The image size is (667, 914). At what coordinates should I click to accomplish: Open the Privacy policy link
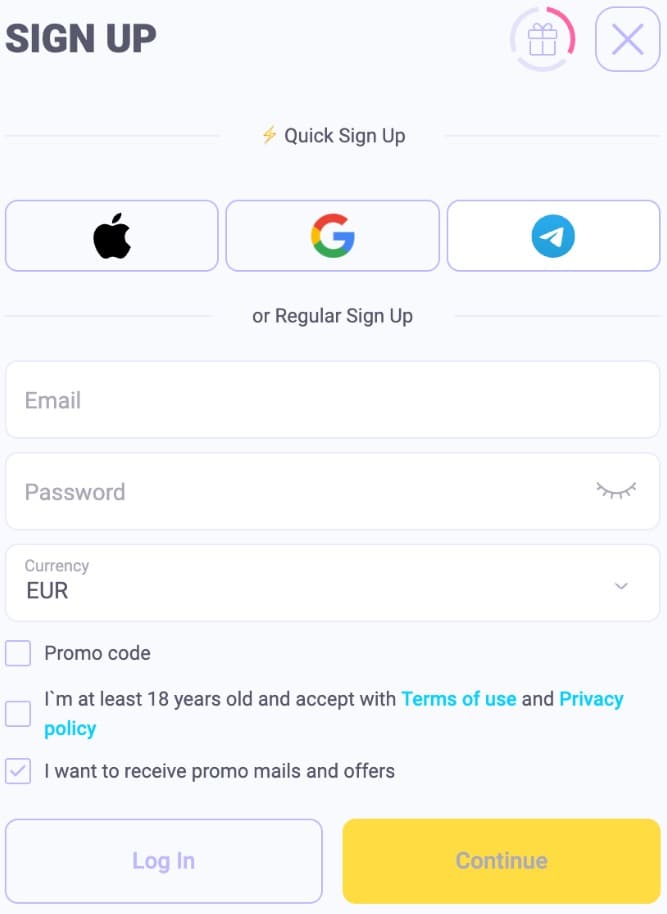(x=590, y=699)
